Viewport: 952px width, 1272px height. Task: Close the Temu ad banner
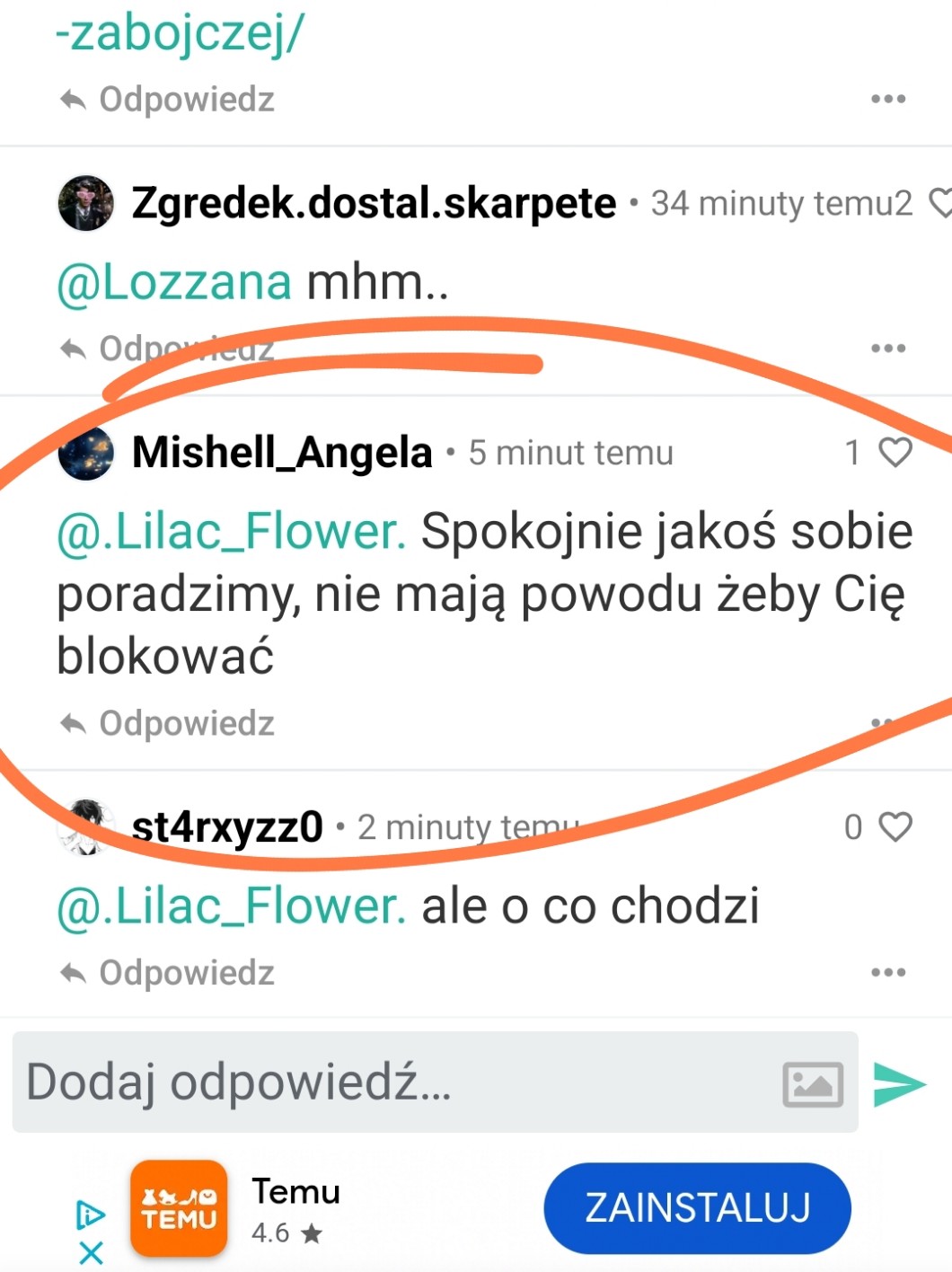[x=91, y=1252]
